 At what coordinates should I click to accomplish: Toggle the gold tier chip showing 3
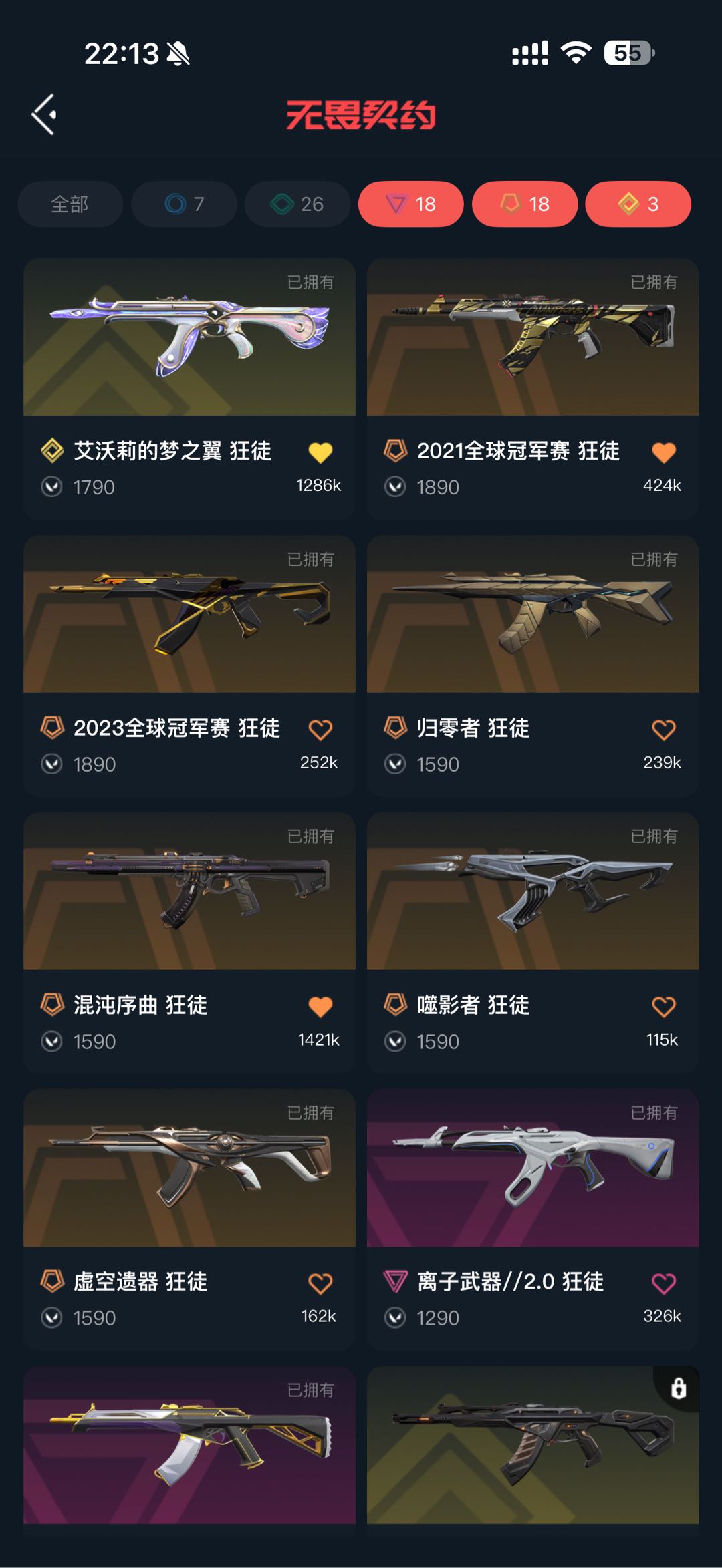[x=638, y=204]
